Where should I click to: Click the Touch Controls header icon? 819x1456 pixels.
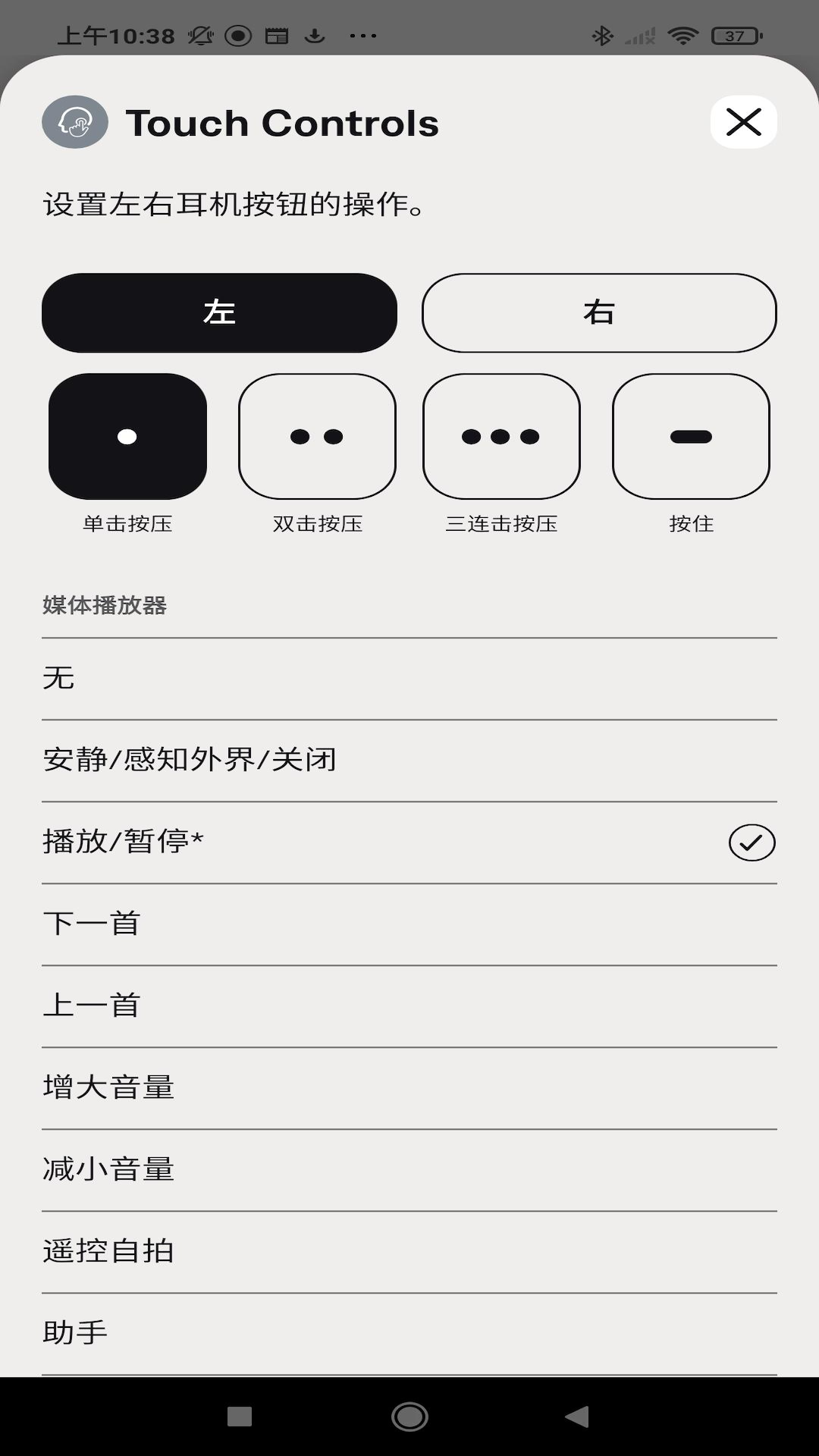pyautogui.click(x=74, y=121)
